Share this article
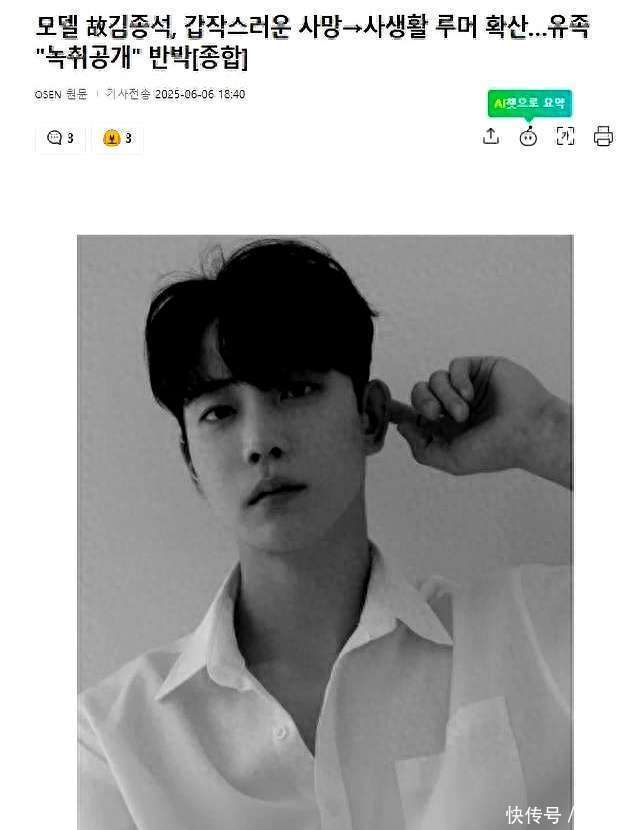The height and width of the screenshot is (830, 624). (491, 137)
